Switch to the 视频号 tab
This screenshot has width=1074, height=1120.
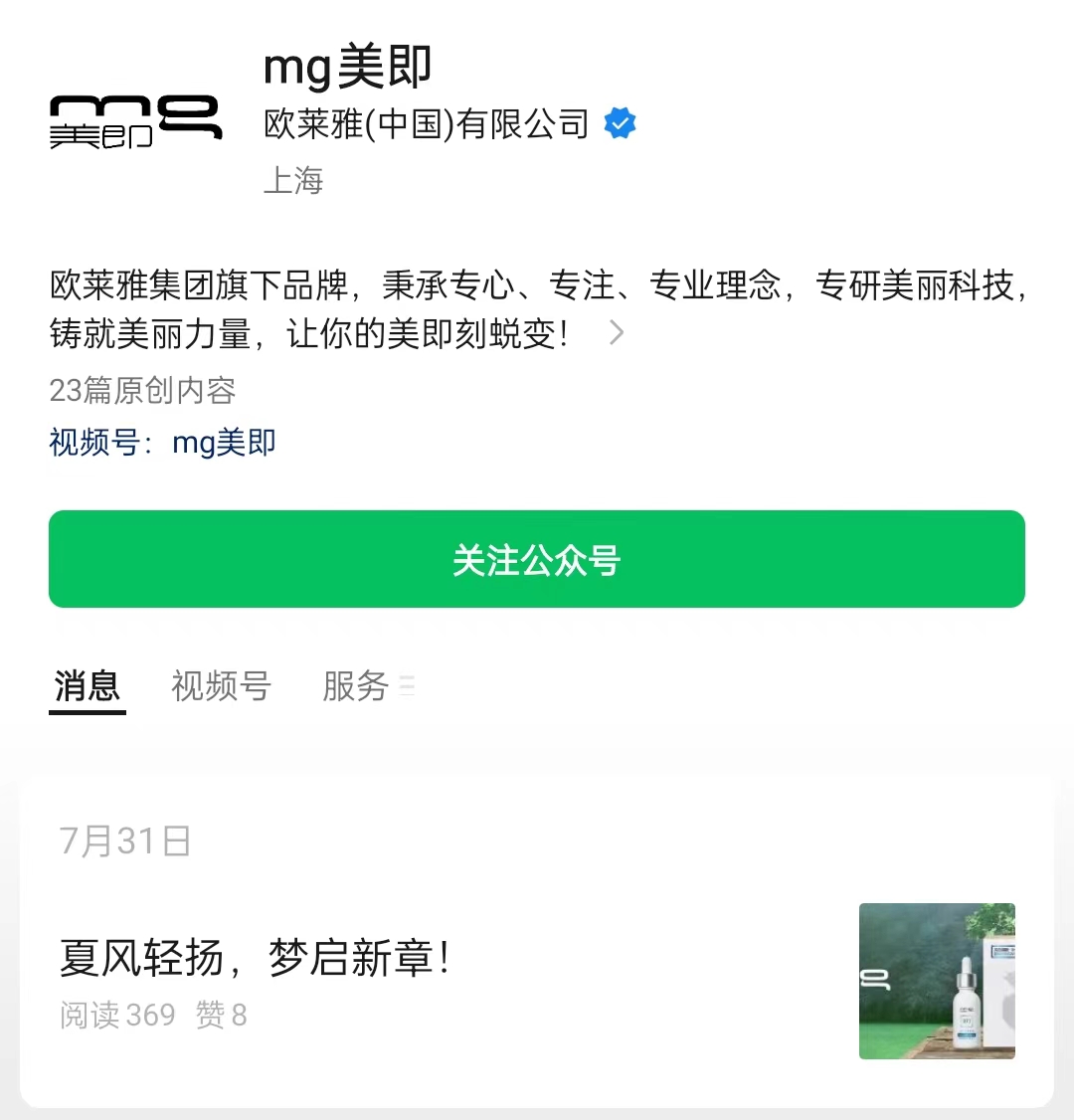pos(219,686)
